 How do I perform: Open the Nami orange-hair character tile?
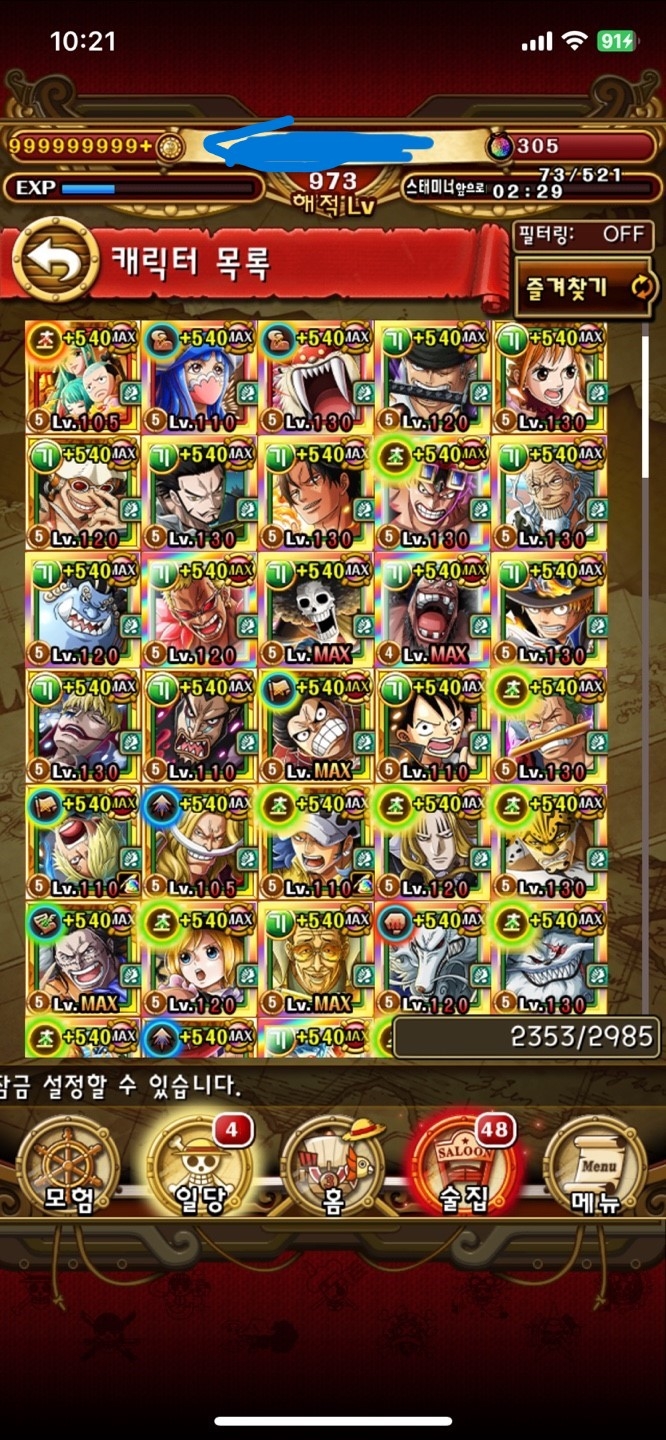pyautogui.click(x=549, y=378)
